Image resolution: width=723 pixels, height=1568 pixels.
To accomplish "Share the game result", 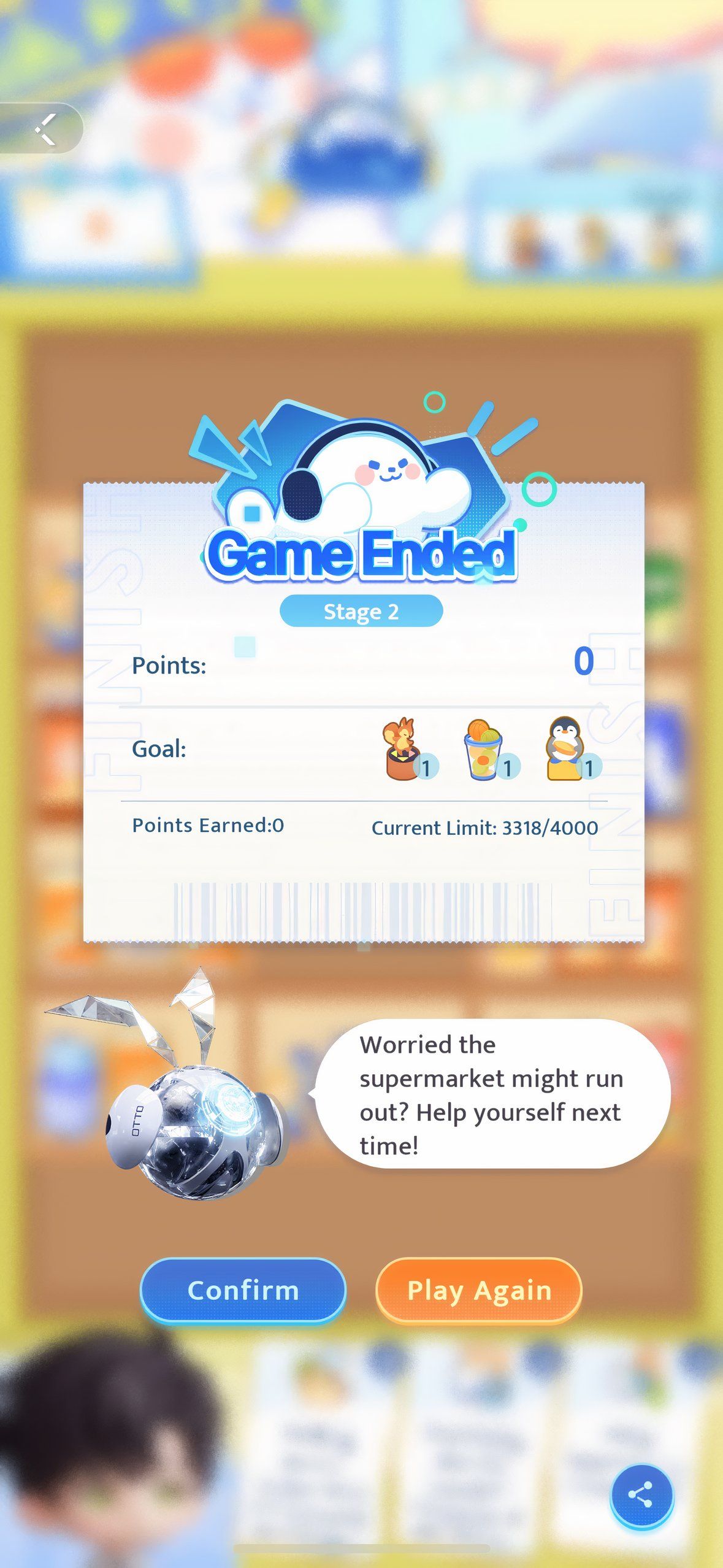I will [641, 1494].
